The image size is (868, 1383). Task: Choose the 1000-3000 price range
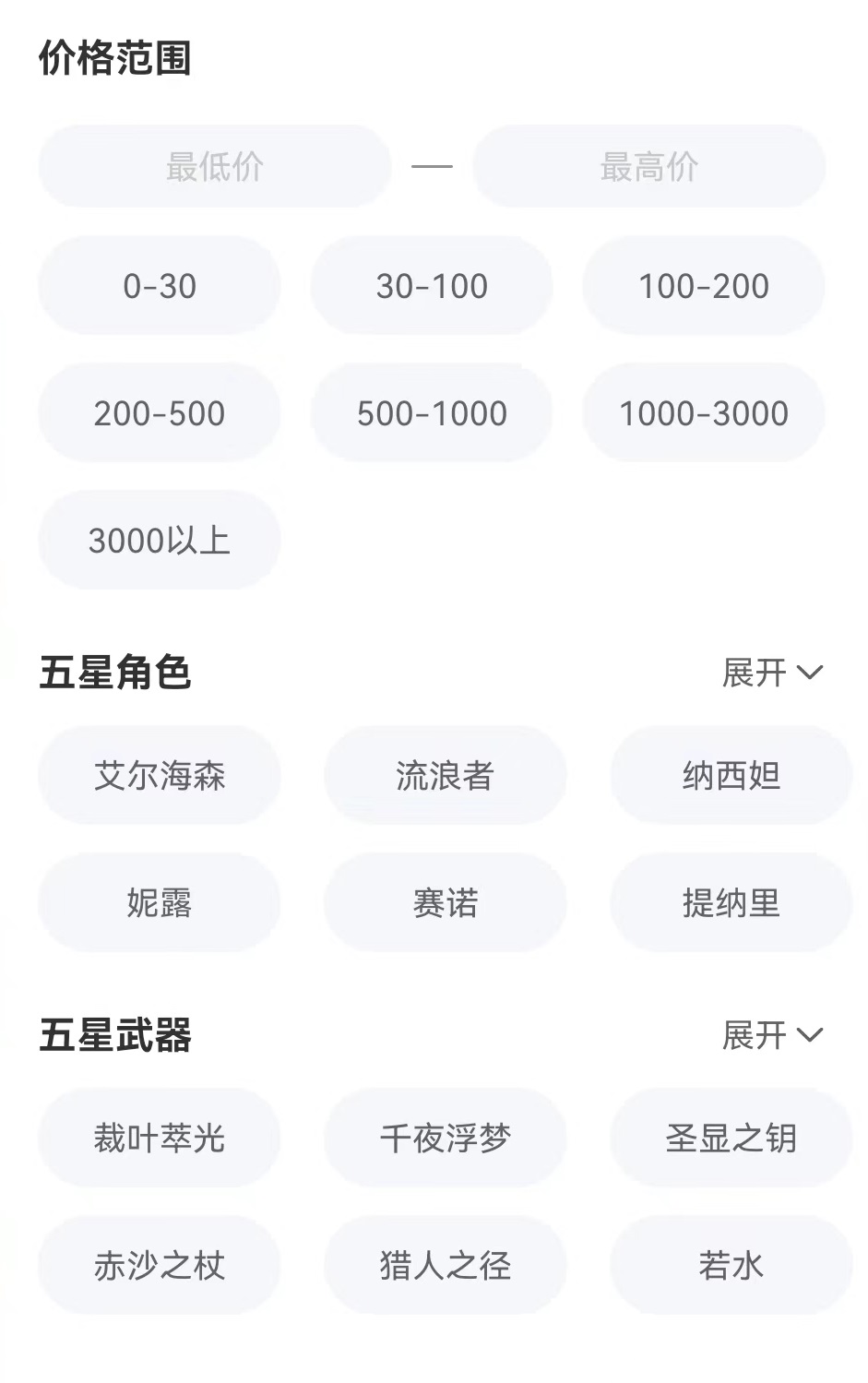point(704,413)
